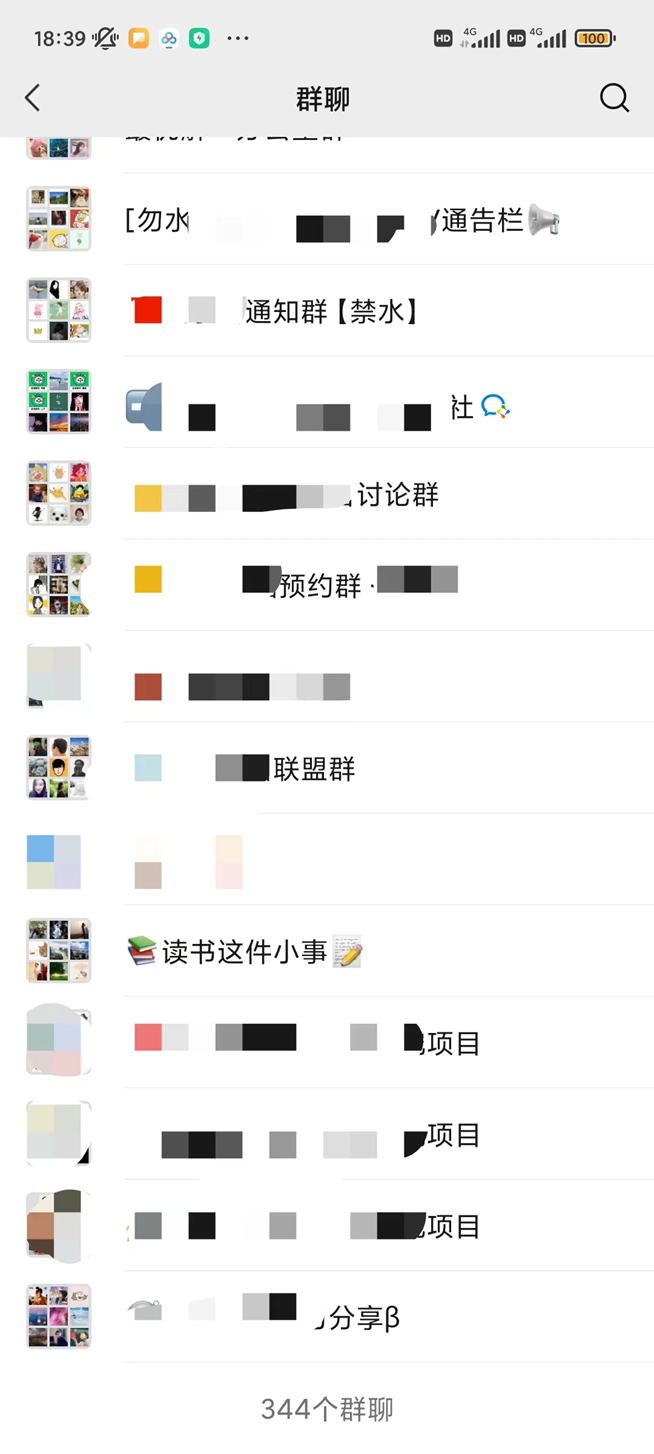Go back from the 群聊 list
This screenshot has width=654, height=1454.
pyautogui.click(x=33, y=98)
